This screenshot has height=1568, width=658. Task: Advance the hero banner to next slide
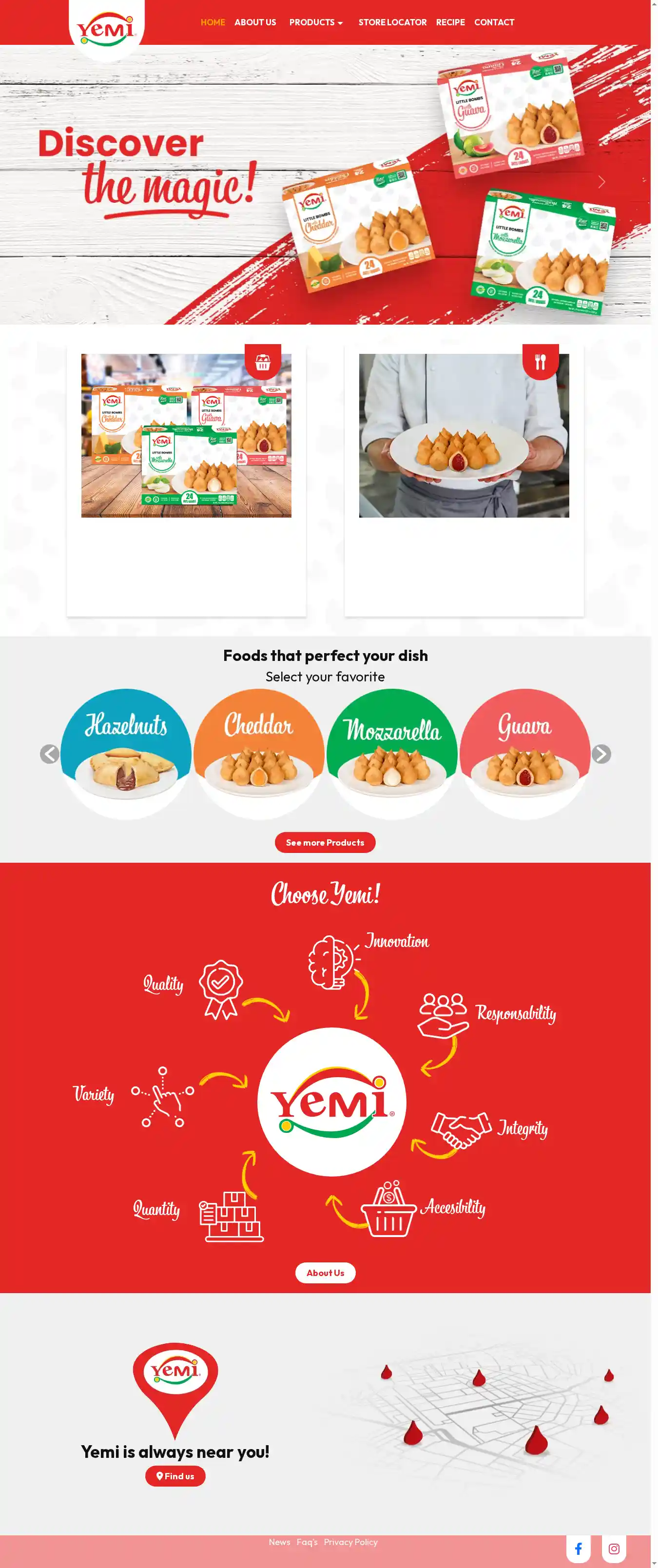[601, 182]
